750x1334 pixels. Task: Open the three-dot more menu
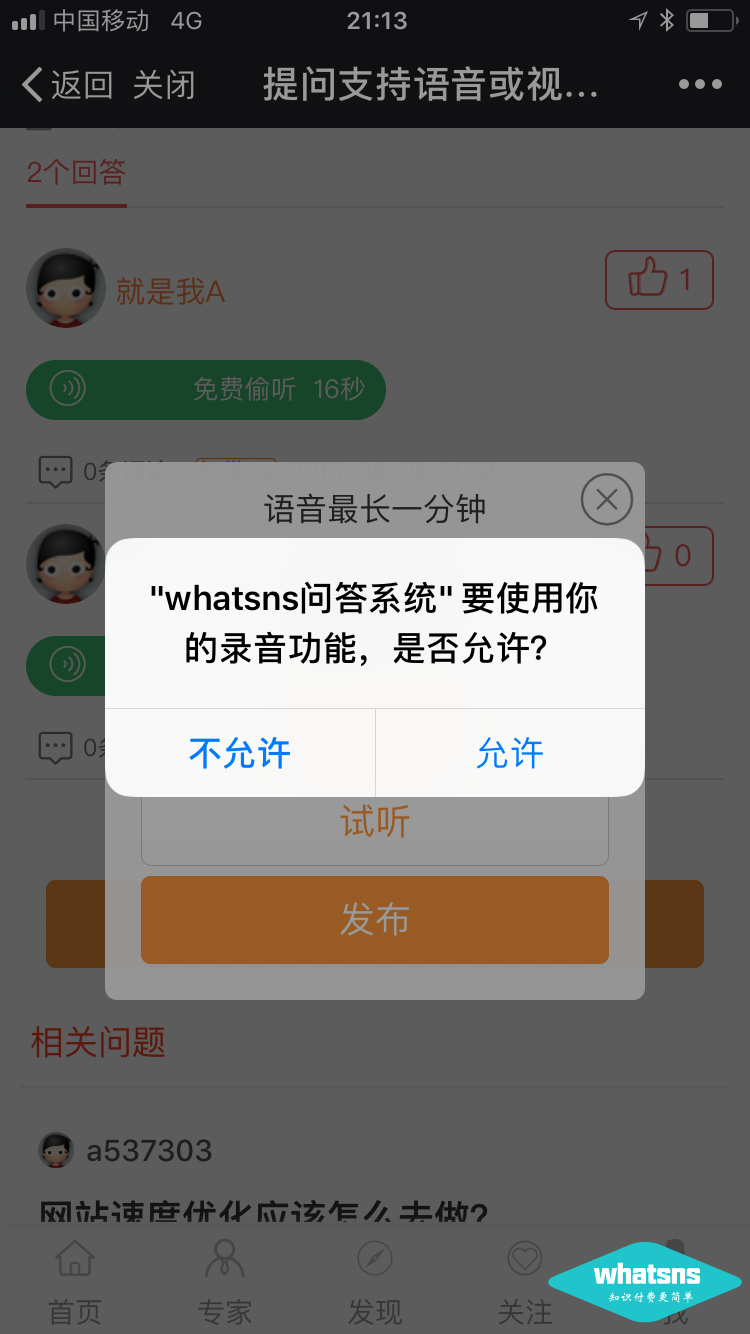[700, 85]
